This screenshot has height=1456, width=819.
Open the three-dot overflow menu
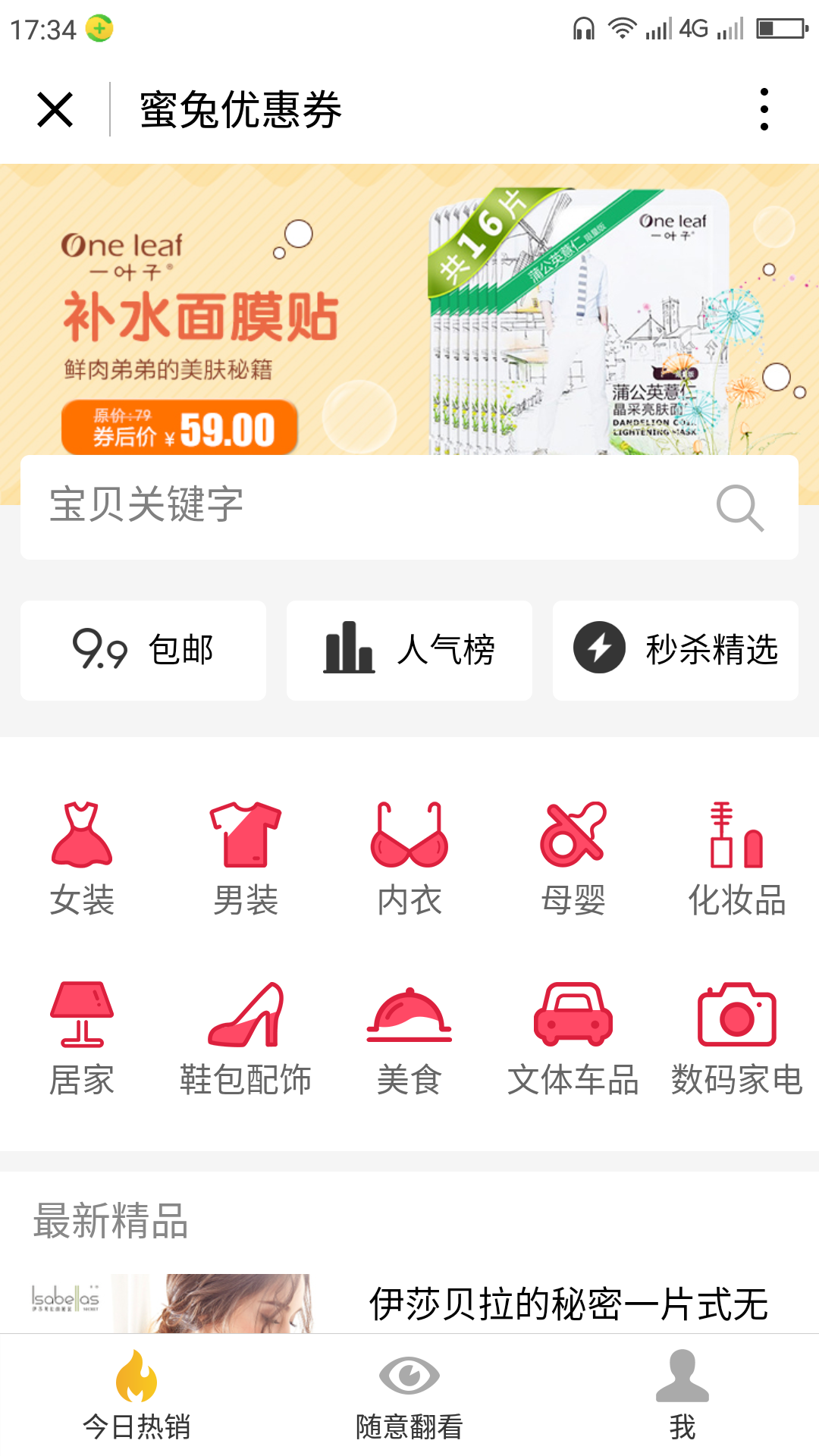[764, 110]
